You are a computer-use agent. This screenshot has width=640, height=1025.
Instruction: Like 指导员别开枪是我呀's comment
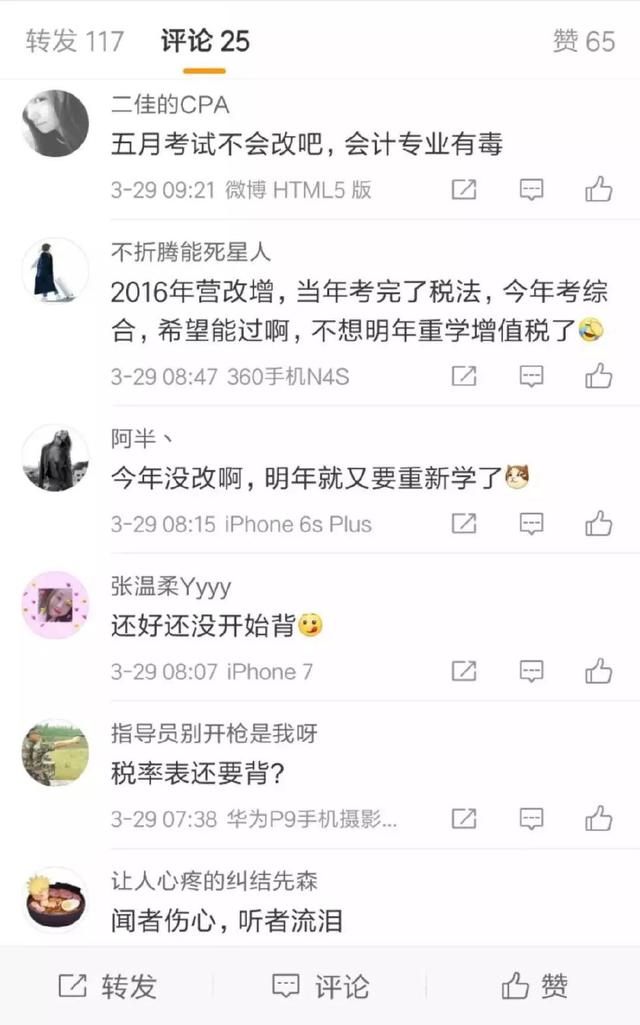[x=599, y=819]
